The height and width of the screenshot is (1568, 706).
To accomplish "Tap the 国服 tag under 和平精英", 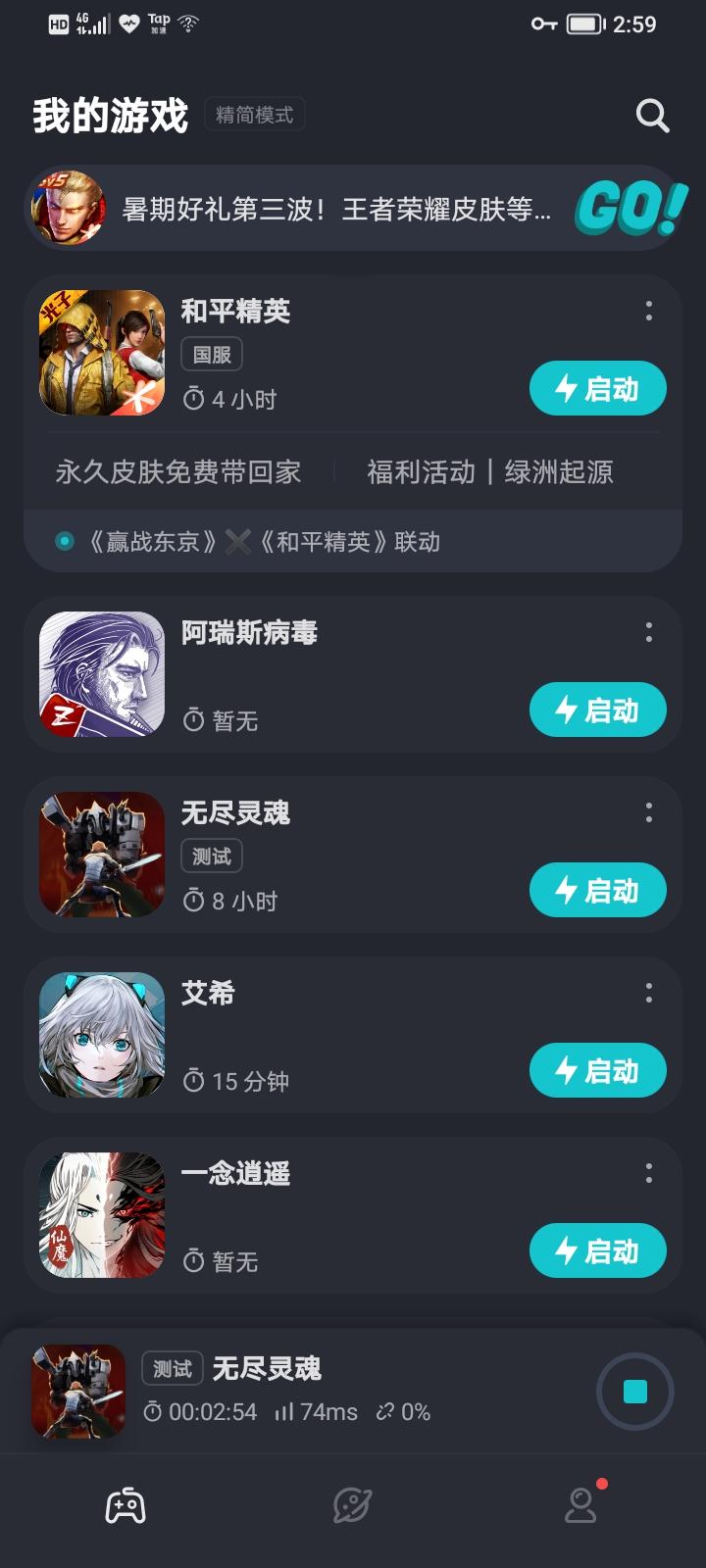I will [212, 354].
